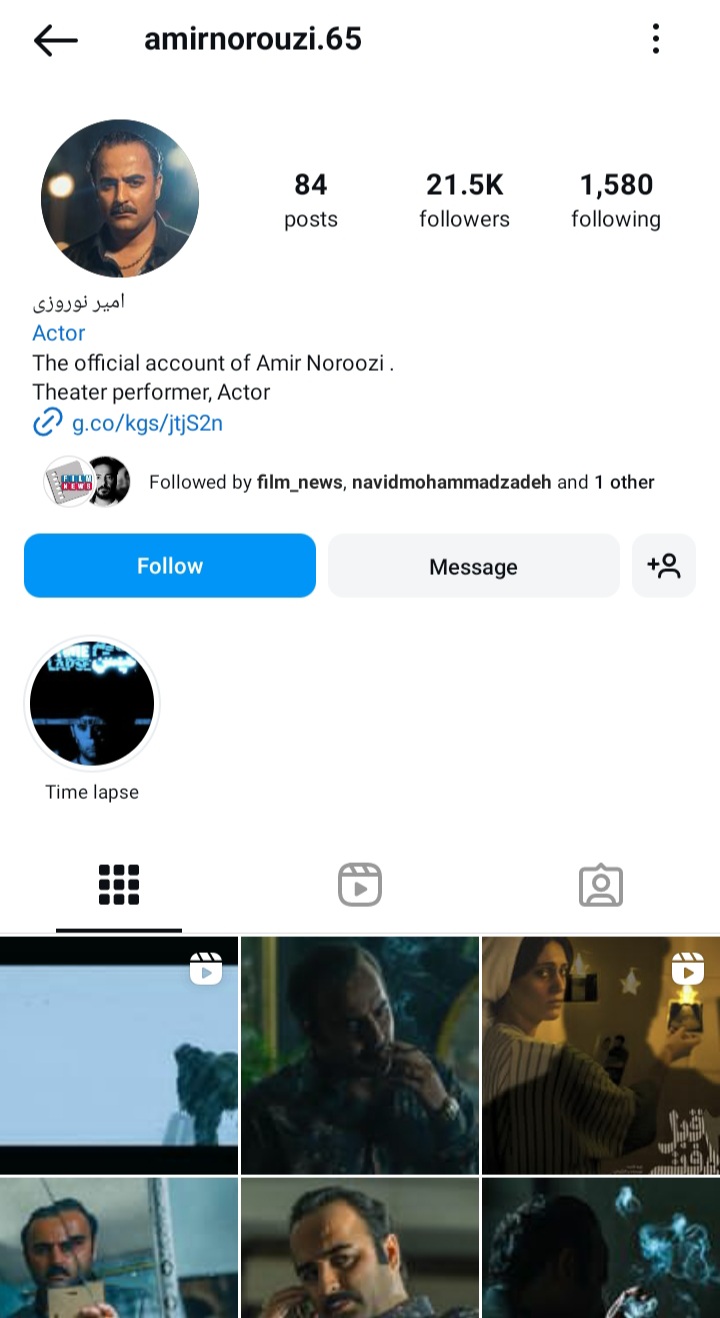Tap the 84 posts counter
Viewport: 720px width, 1318px height.
pyautogui.click(x=310, y=199)
